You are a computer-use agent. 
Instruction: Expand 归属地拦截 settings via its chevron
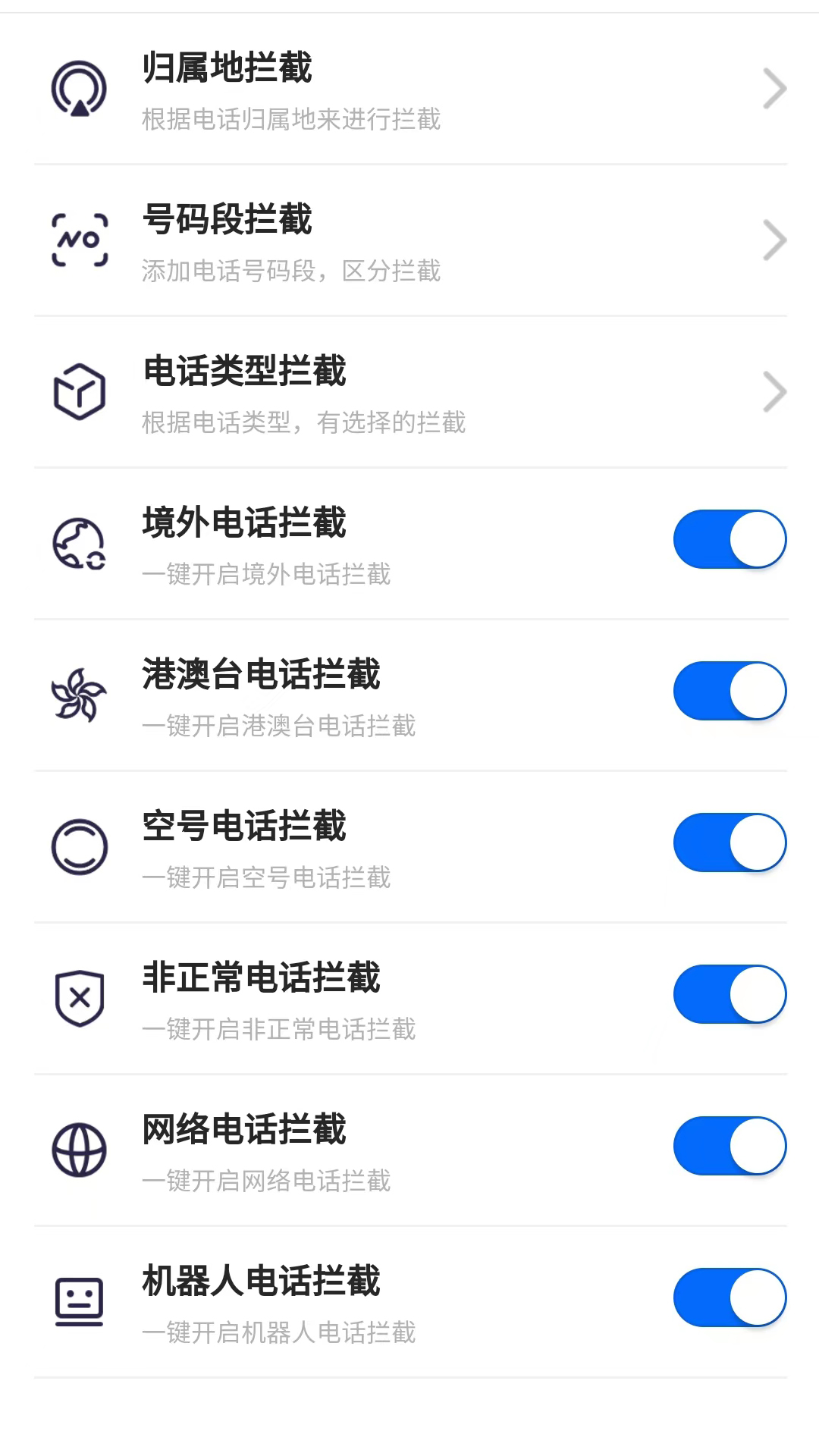click(774, 88)
